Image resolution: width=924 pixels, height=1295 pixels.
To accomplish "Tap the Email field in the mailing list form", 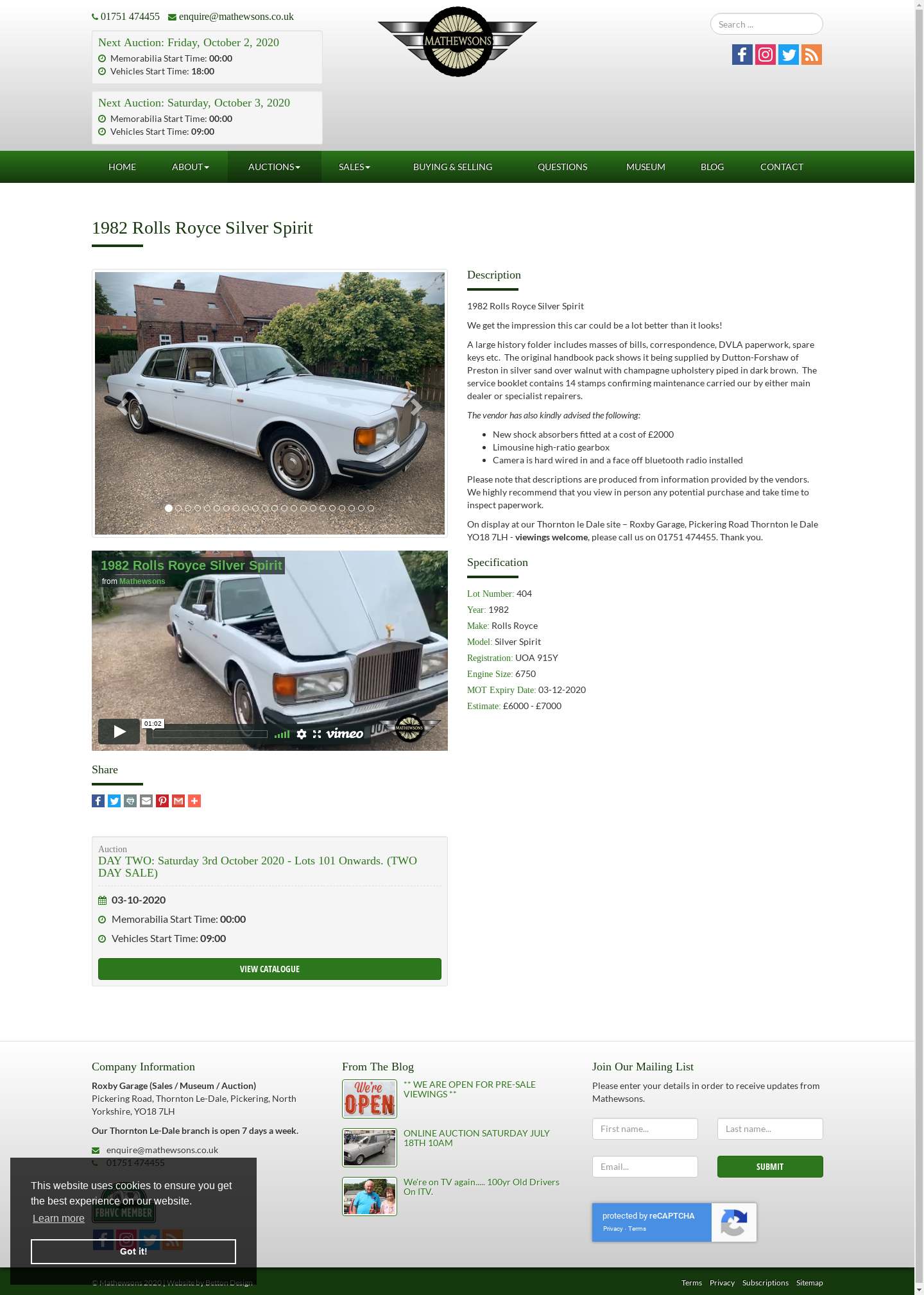I will (645, 1167).
